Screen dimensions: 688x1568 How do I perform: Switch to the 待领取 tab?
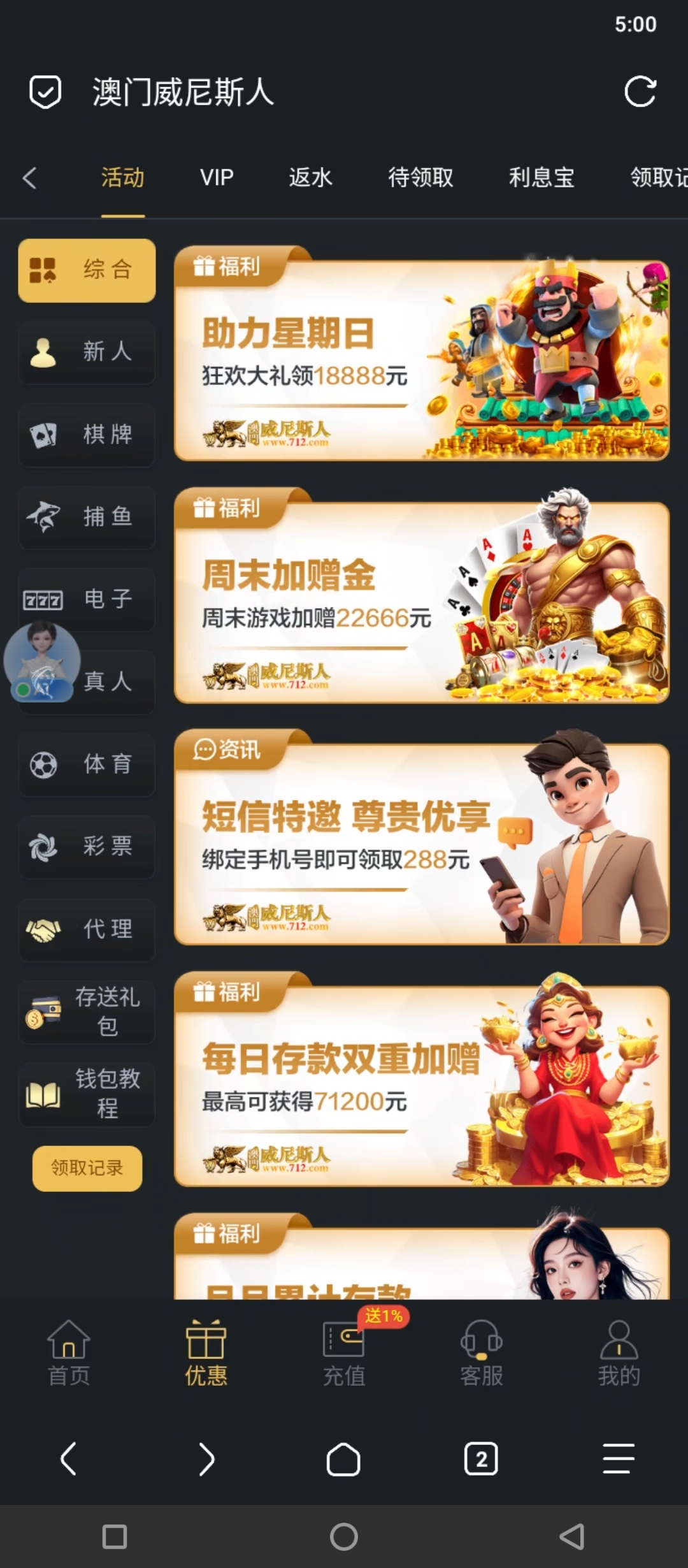coord(420,177)
